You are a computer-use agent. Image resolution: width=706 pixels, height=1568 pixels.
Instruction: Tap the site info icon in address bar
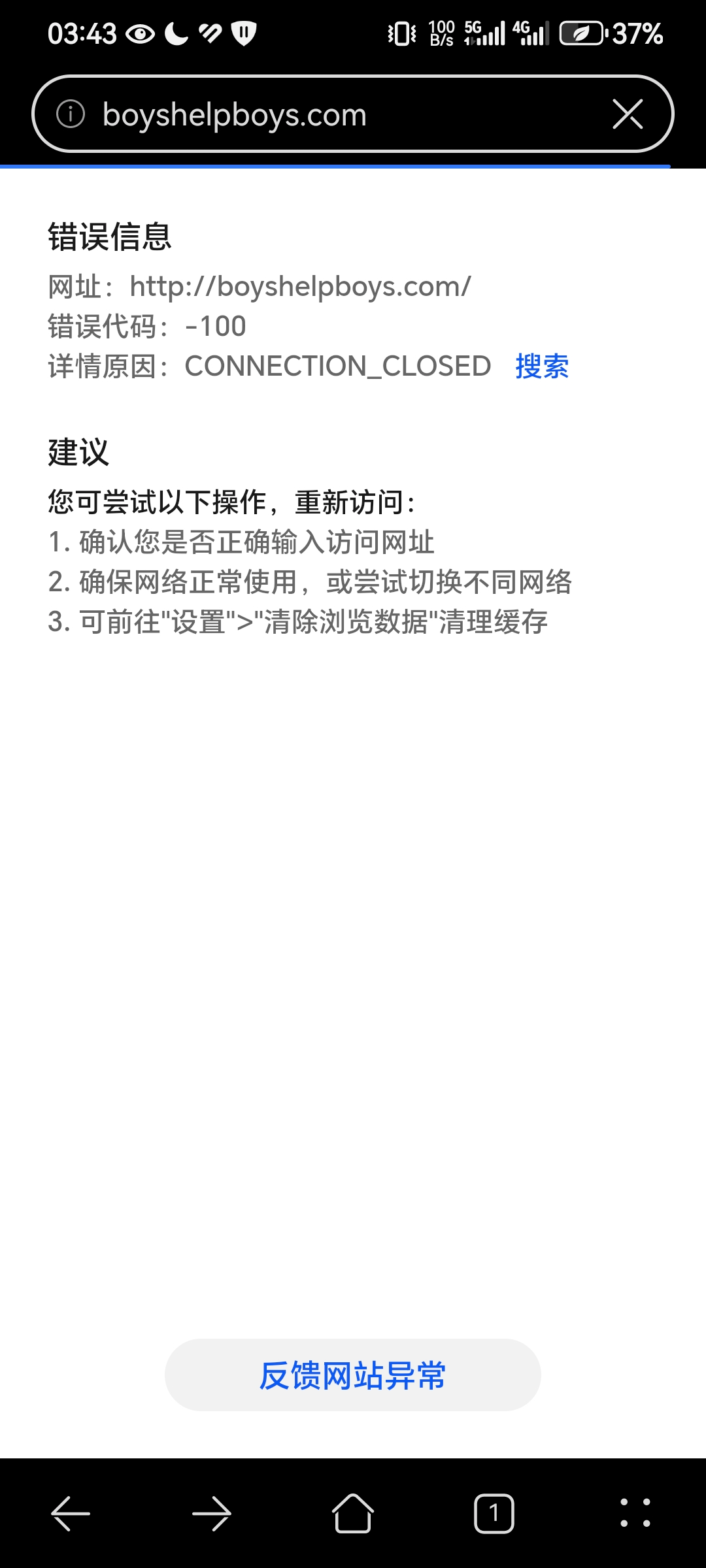pos(71,114)
